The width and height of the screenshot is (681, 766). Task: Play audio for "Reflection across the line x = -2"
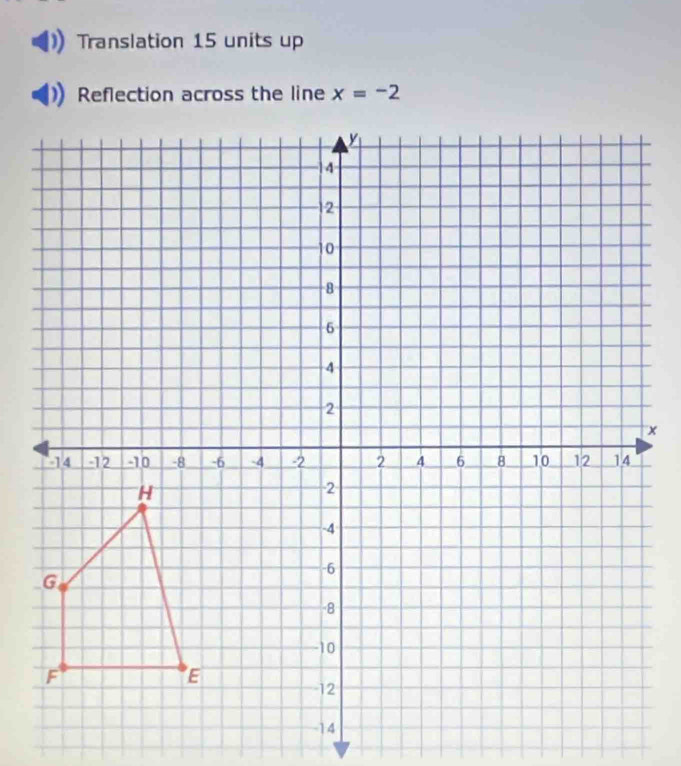click(49, 96)
